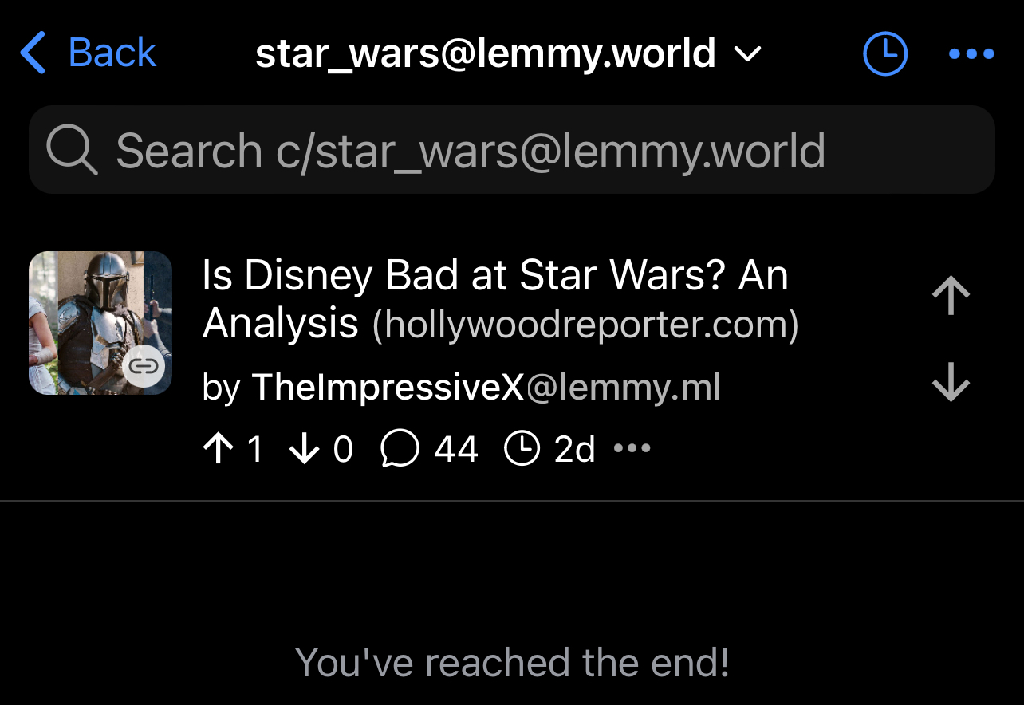Viewport: 1024px width, 705px height.
Task: Downvote the Disney Star Wars analysis post
Action: [x=950, y=382]
